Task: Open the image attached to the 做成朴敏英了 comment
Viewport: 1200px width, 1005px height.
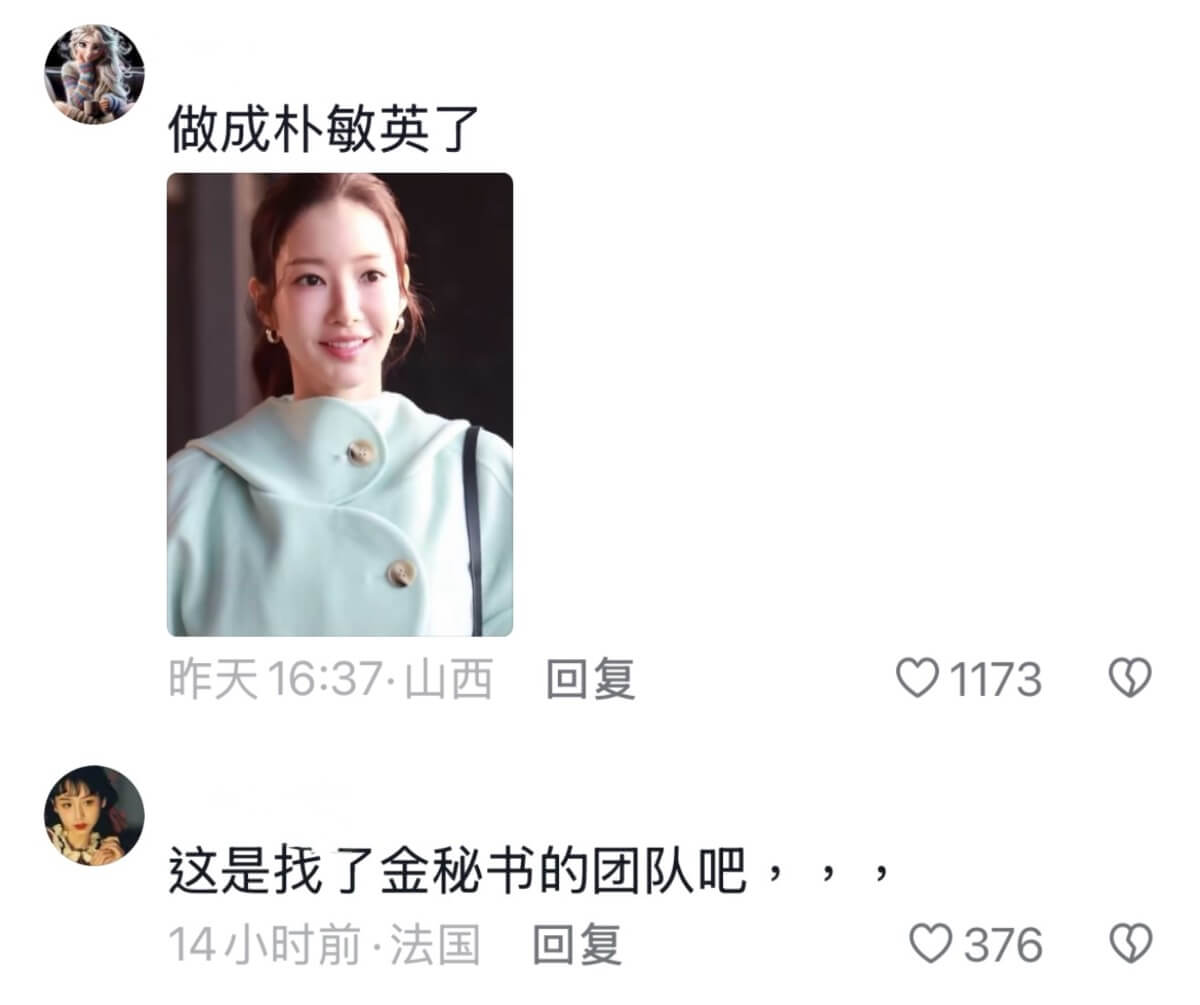Action: click(x=339, y=404)
